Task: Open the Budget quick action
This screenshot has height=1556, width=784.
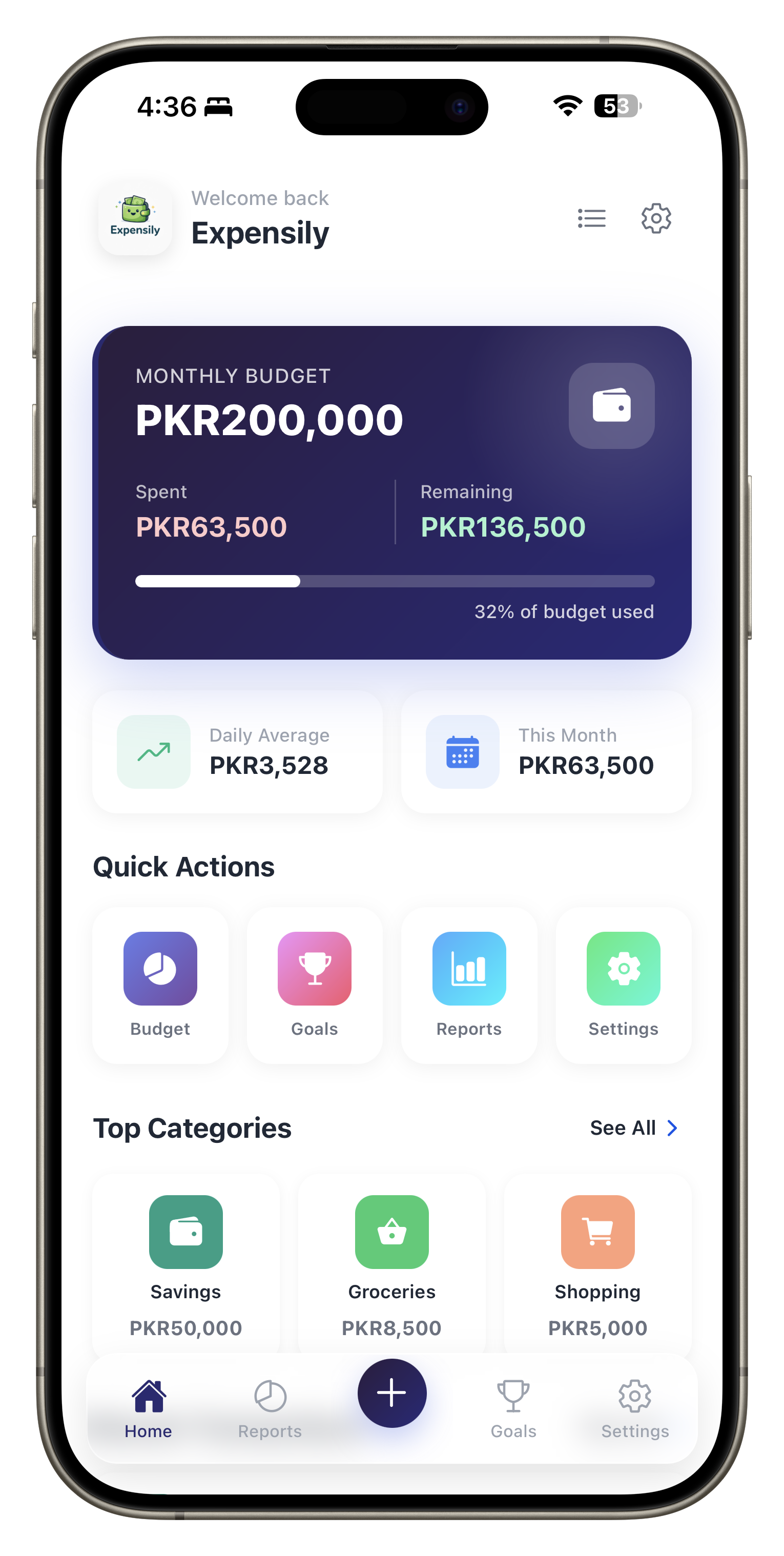Action: (x=160, y=985)
